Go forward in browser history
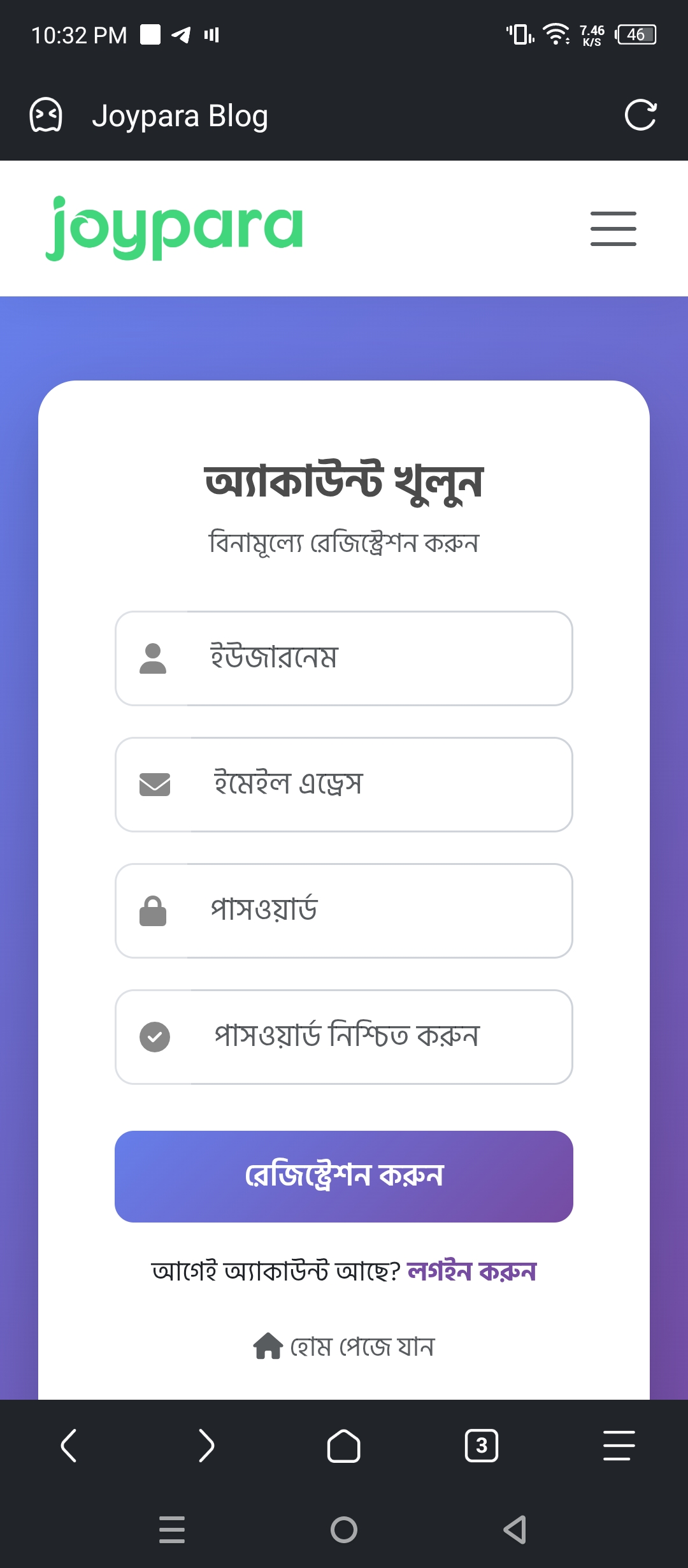This screenshot has height=1568, width=688. point(206,1446)
